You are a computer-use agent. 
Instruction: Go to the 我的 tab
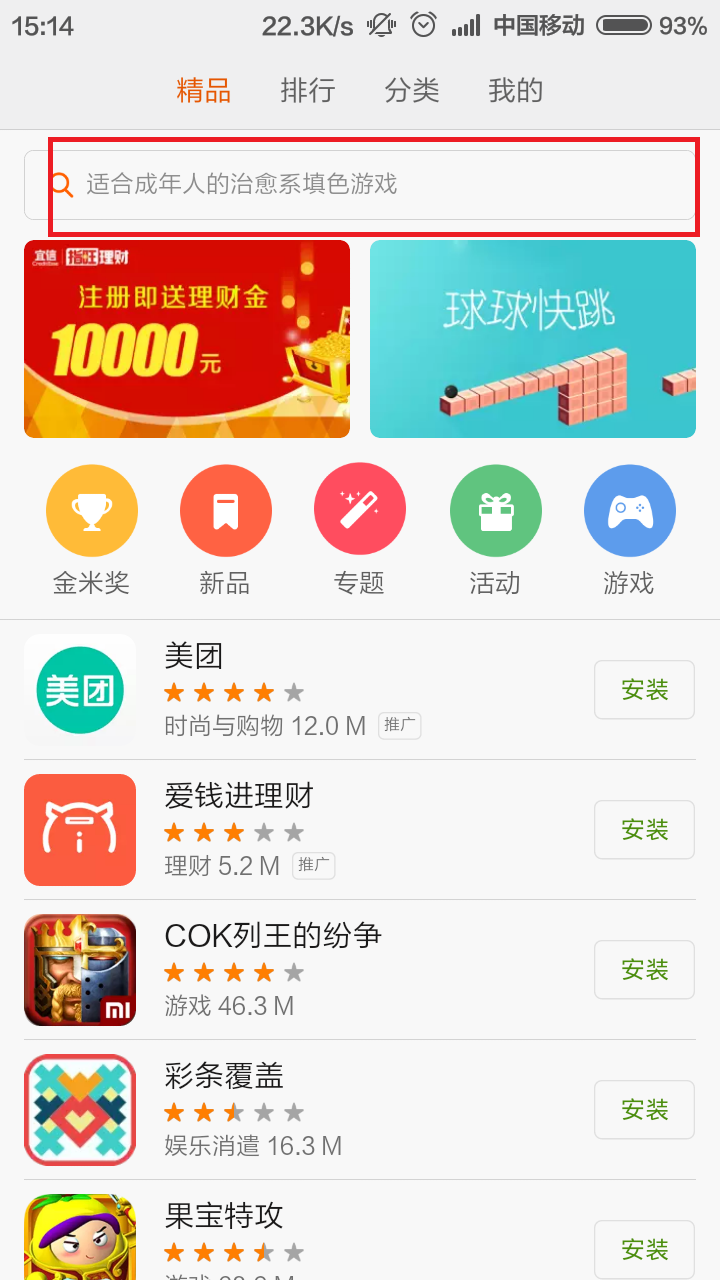pyautogui.click(x=516, y=91)
